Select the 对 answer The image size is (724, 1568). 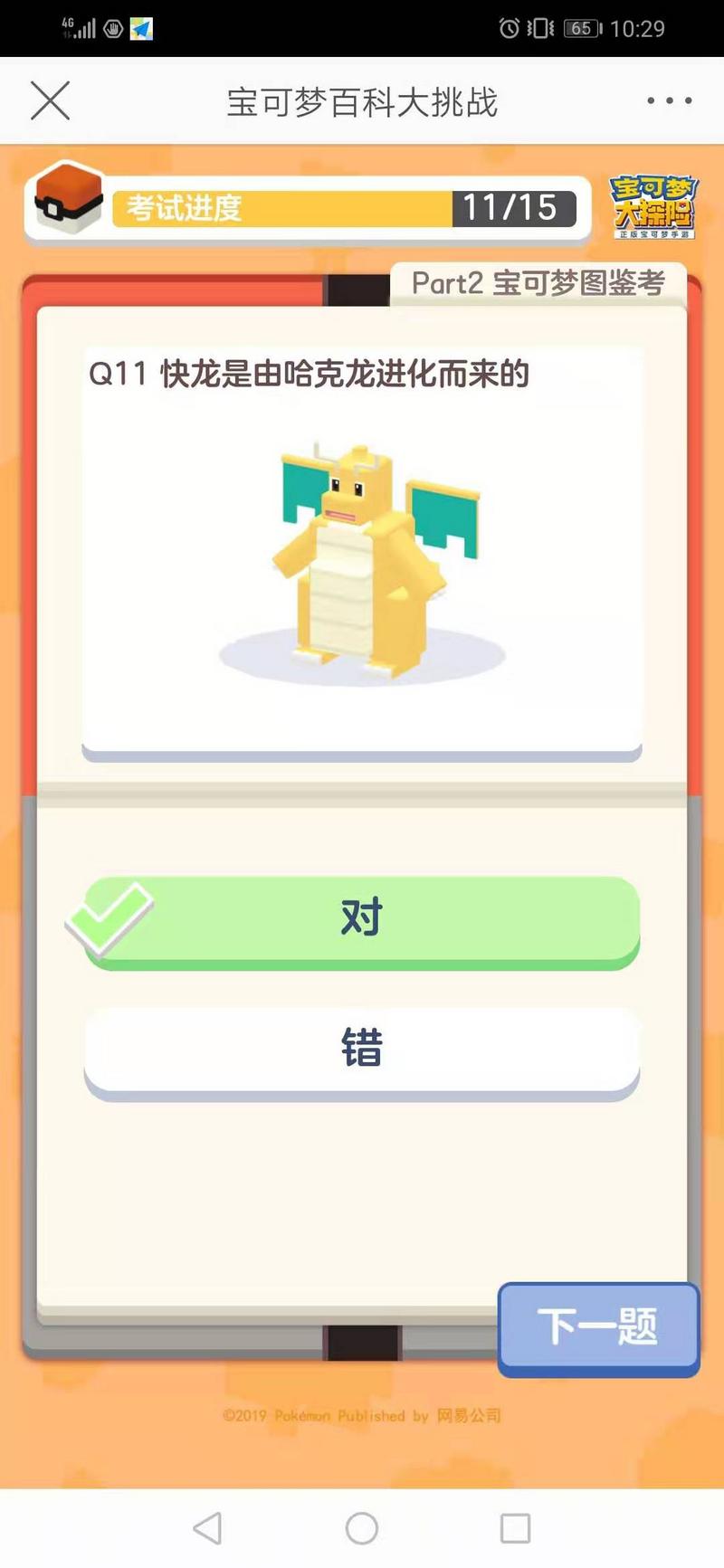(362, 918)
